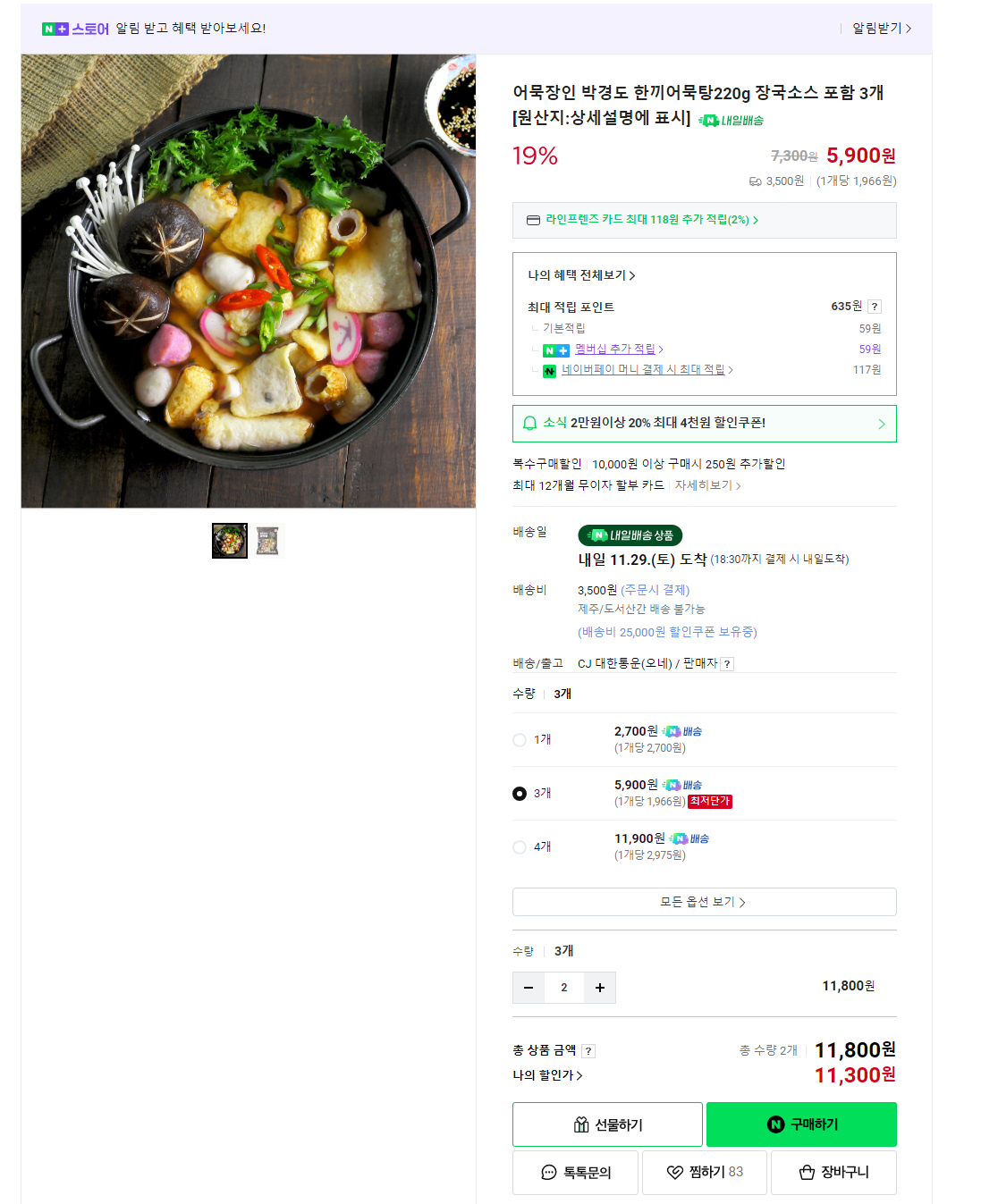Expand 나의 혜택 전체보기
Image resolution: width=998 pixels, height=1204 pixels.
click(581, 275)
